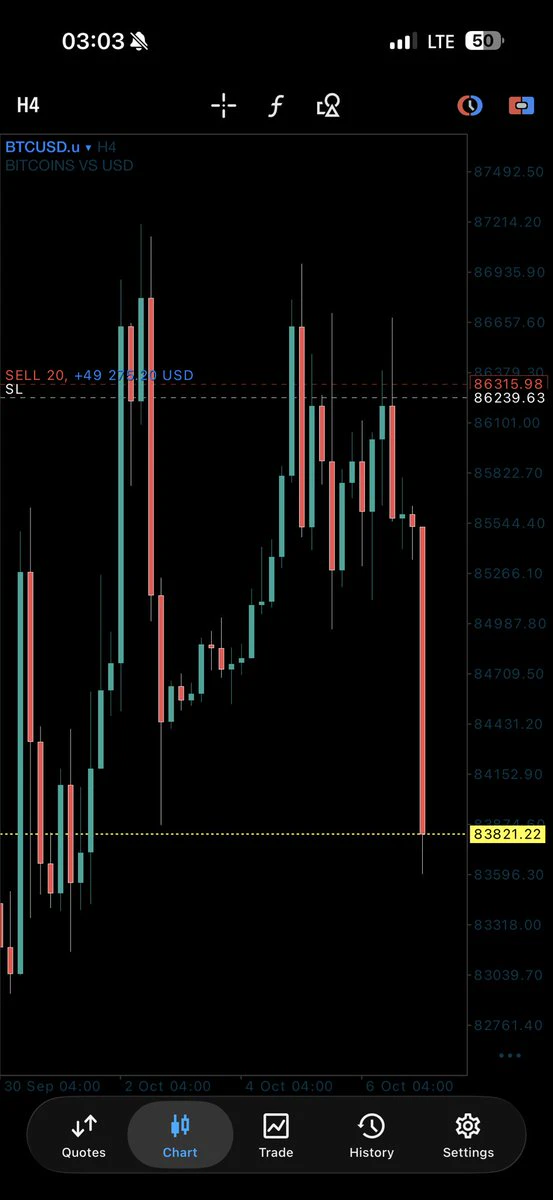Select the SELL 20 position line
This screenshot has height=1200, width=553.
tap(99, 375)
